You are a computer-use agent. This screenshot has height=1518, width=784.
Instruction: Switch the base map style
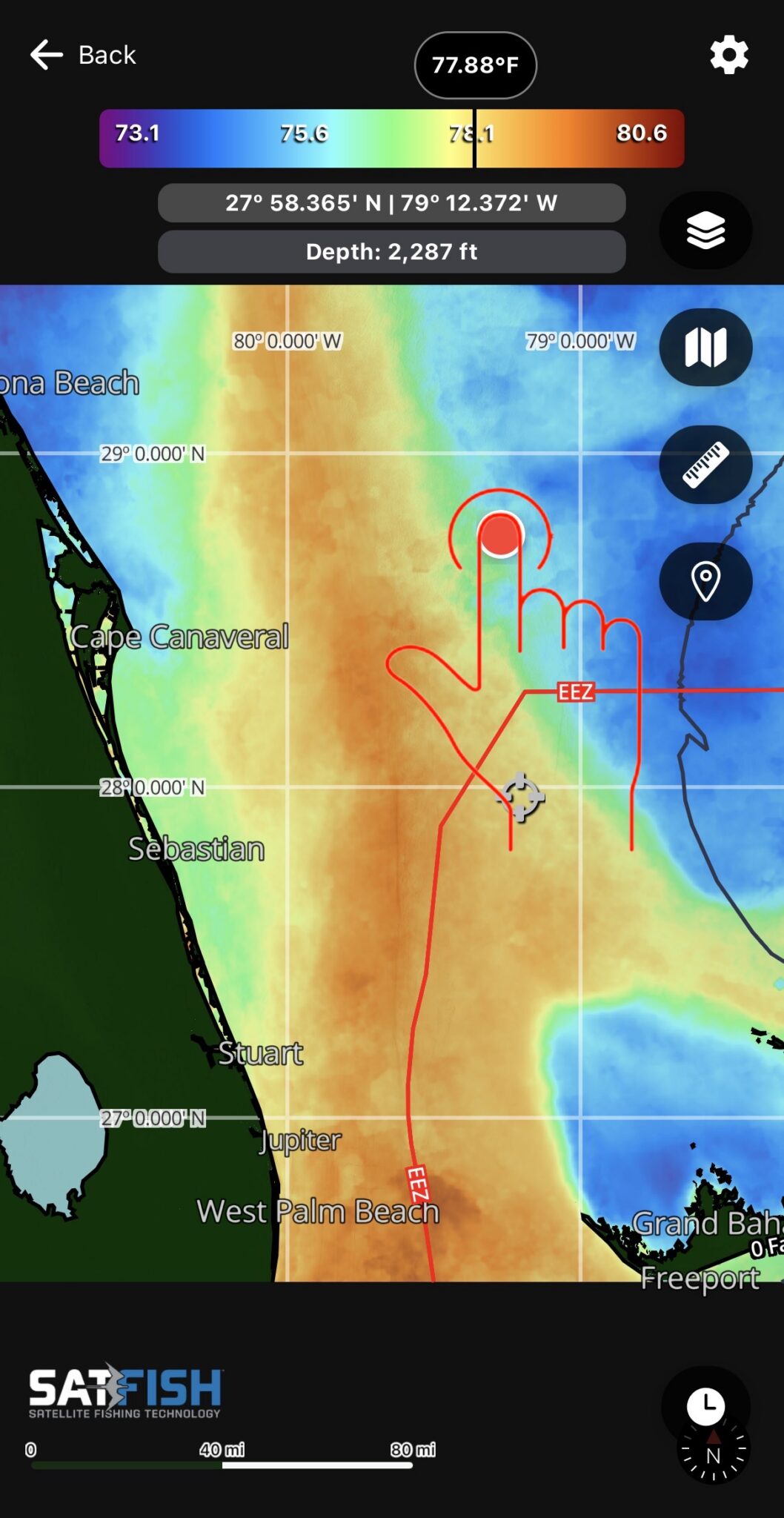pyautogui.click(x=705, y=348)
